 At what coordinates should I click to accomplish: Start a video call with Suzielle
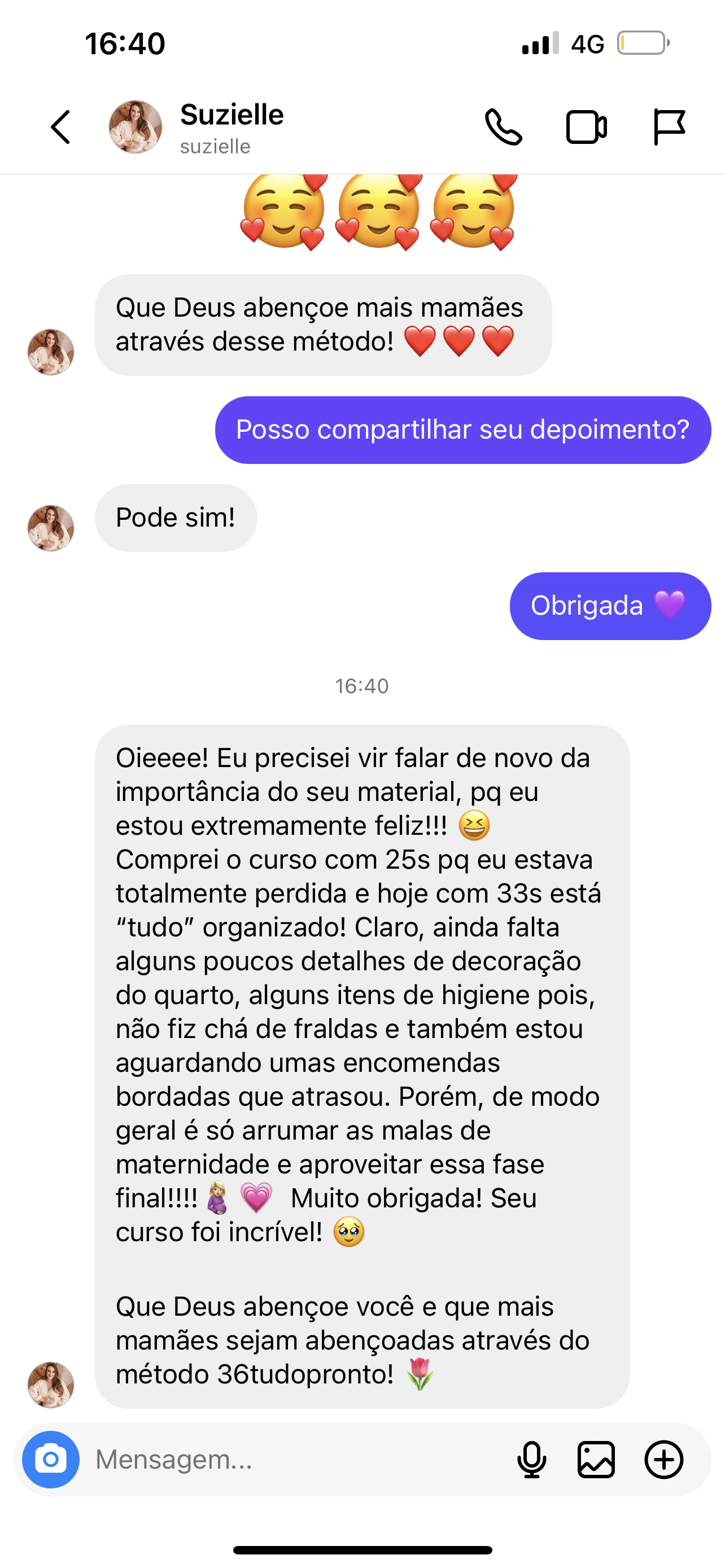(586, 127)
